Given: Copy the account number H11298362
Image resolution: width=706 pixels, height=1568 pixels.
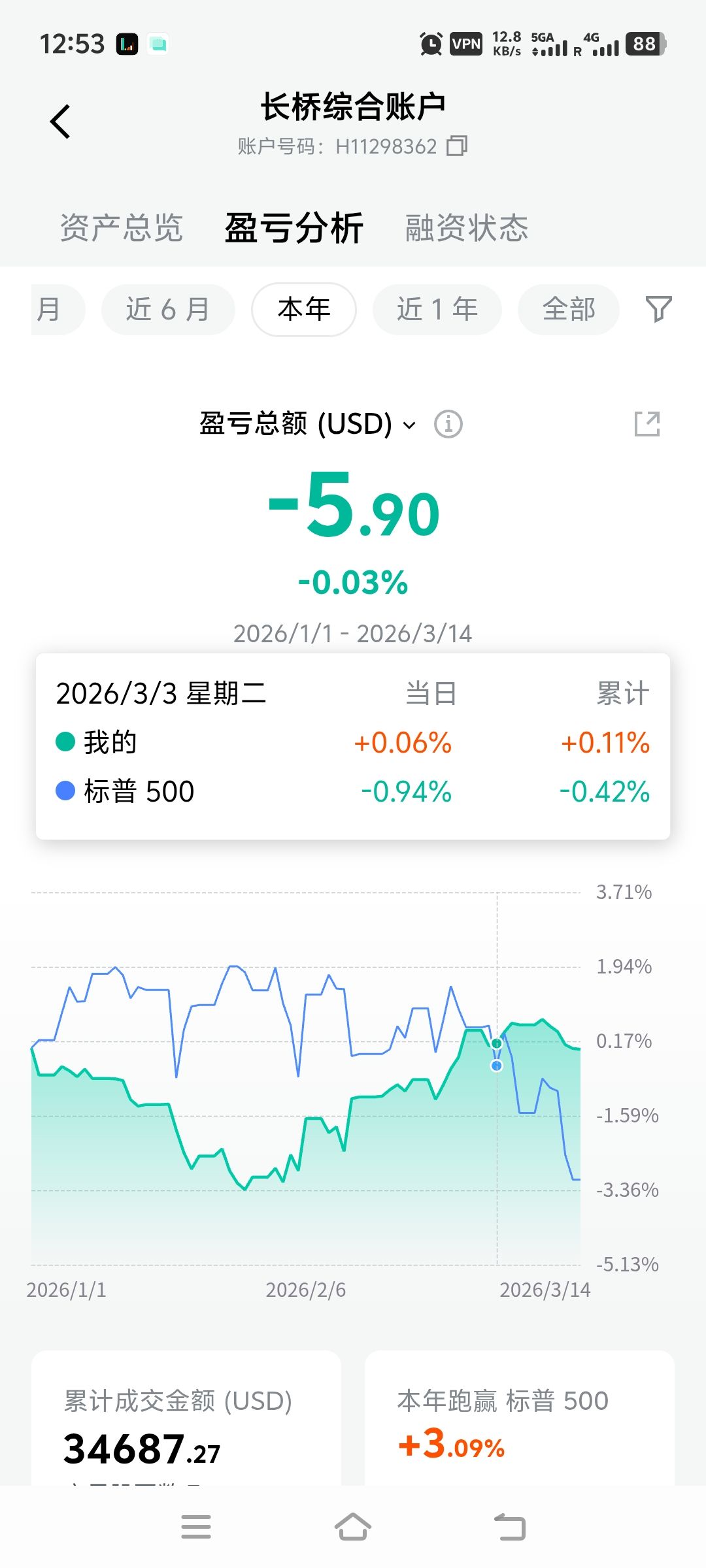Looking at the screenshot, I should (x=457, y=146).
